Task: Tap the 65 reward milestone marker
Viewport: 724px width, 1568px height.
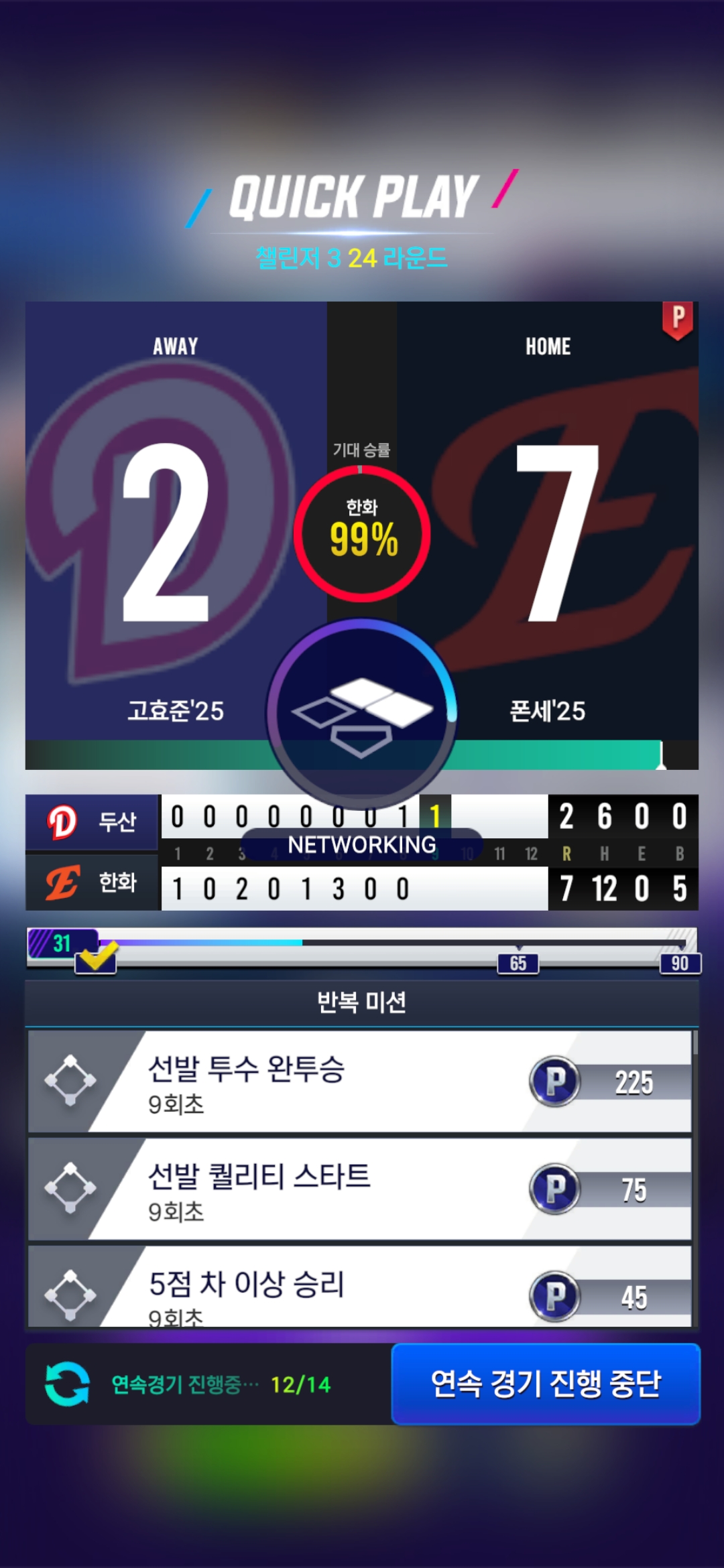Action: coord(518,963)
